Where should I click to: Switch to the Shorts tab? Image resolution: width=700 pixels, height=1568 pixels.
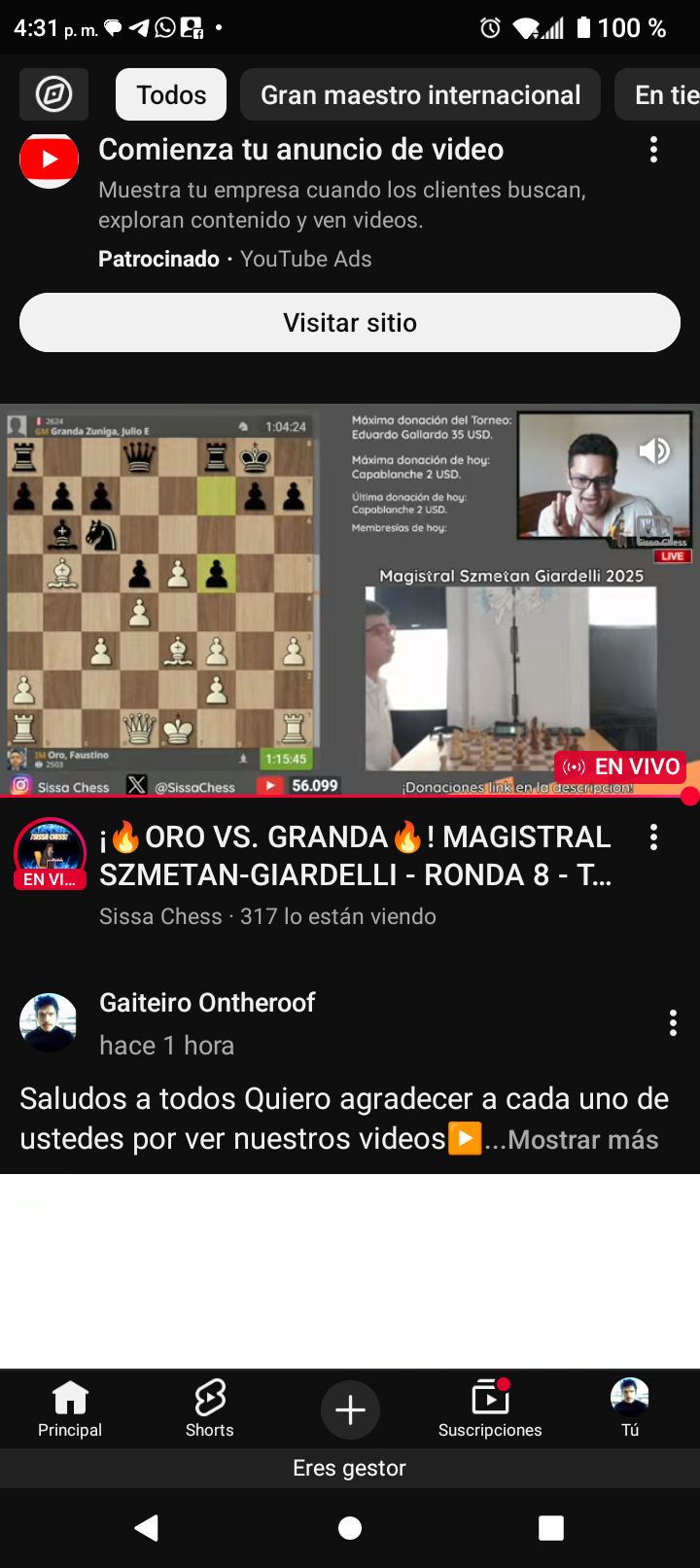click(x=210, y=1408)
